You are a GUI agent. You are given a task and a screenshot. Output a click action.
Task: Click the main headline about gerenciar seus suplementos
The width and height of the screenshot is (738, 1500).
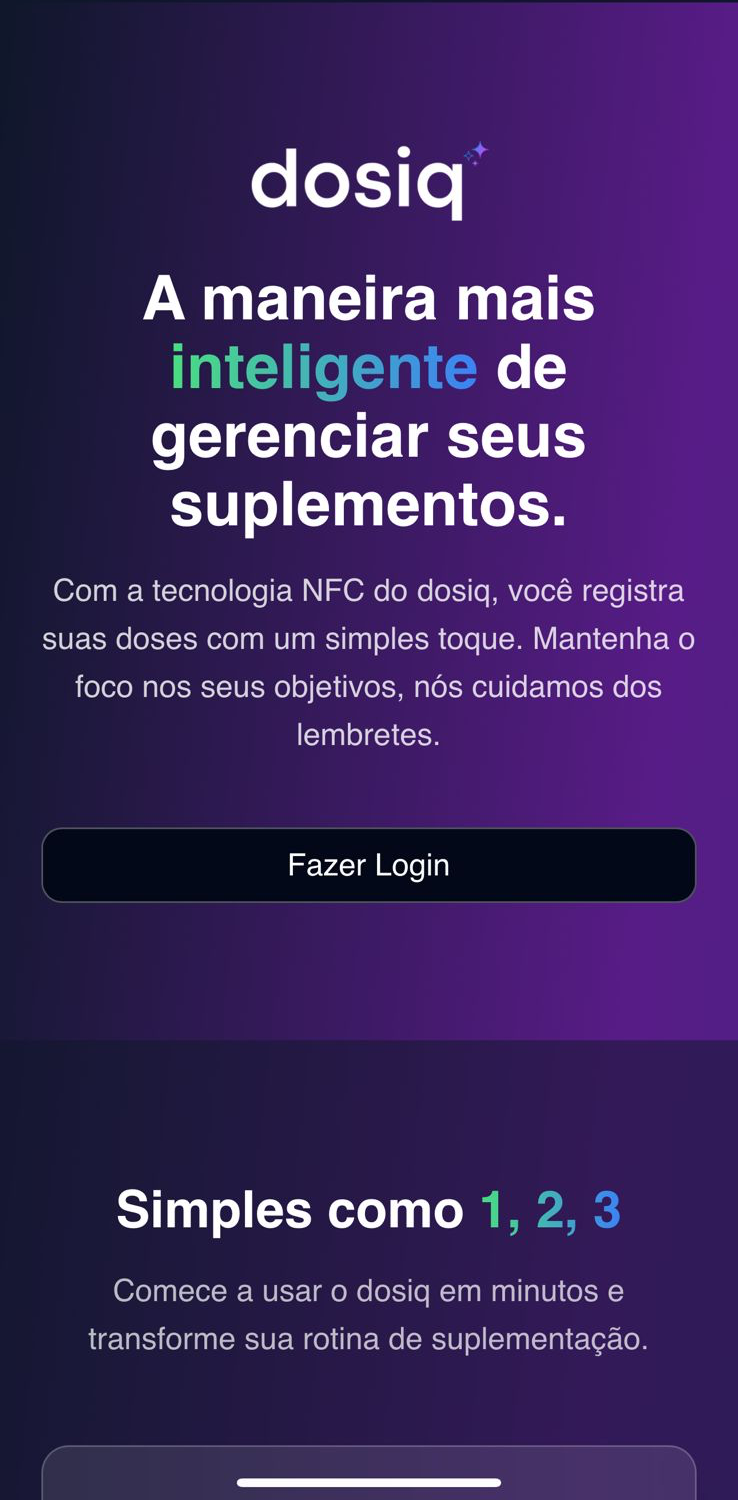click(369, 400)
